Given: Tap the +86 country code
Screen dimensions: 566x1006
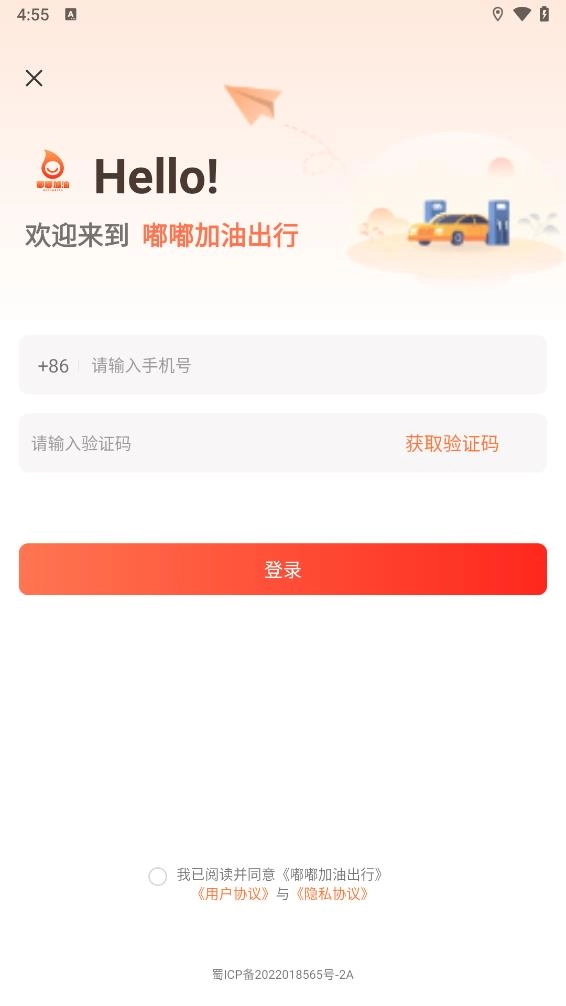Looking at the screenshot, I should (53, 366).
